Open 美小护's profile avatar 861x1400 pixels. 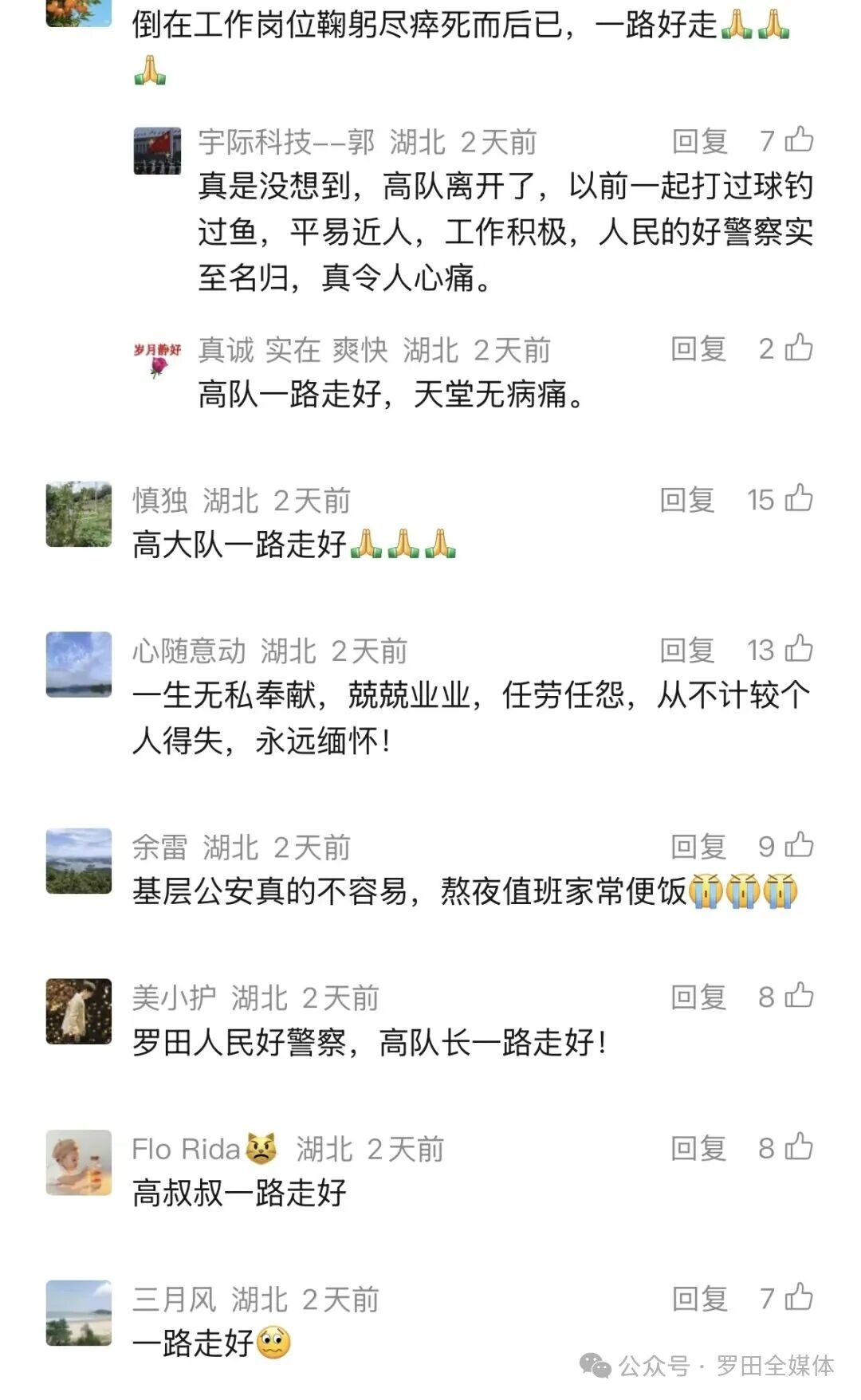[x=79, y=1011]
